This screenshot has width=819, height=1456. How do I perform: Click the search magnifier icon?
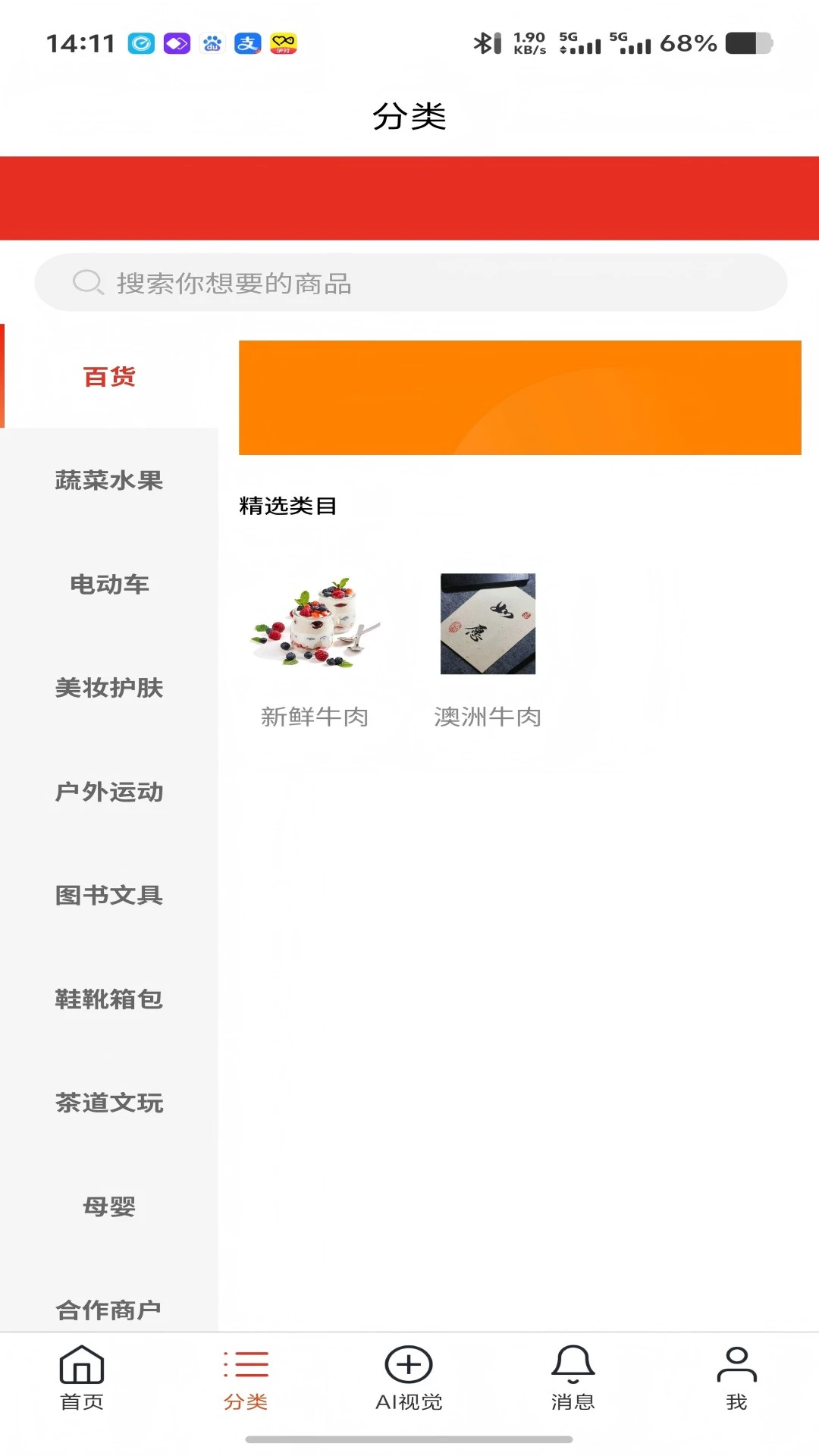click(x=87, y=282)
